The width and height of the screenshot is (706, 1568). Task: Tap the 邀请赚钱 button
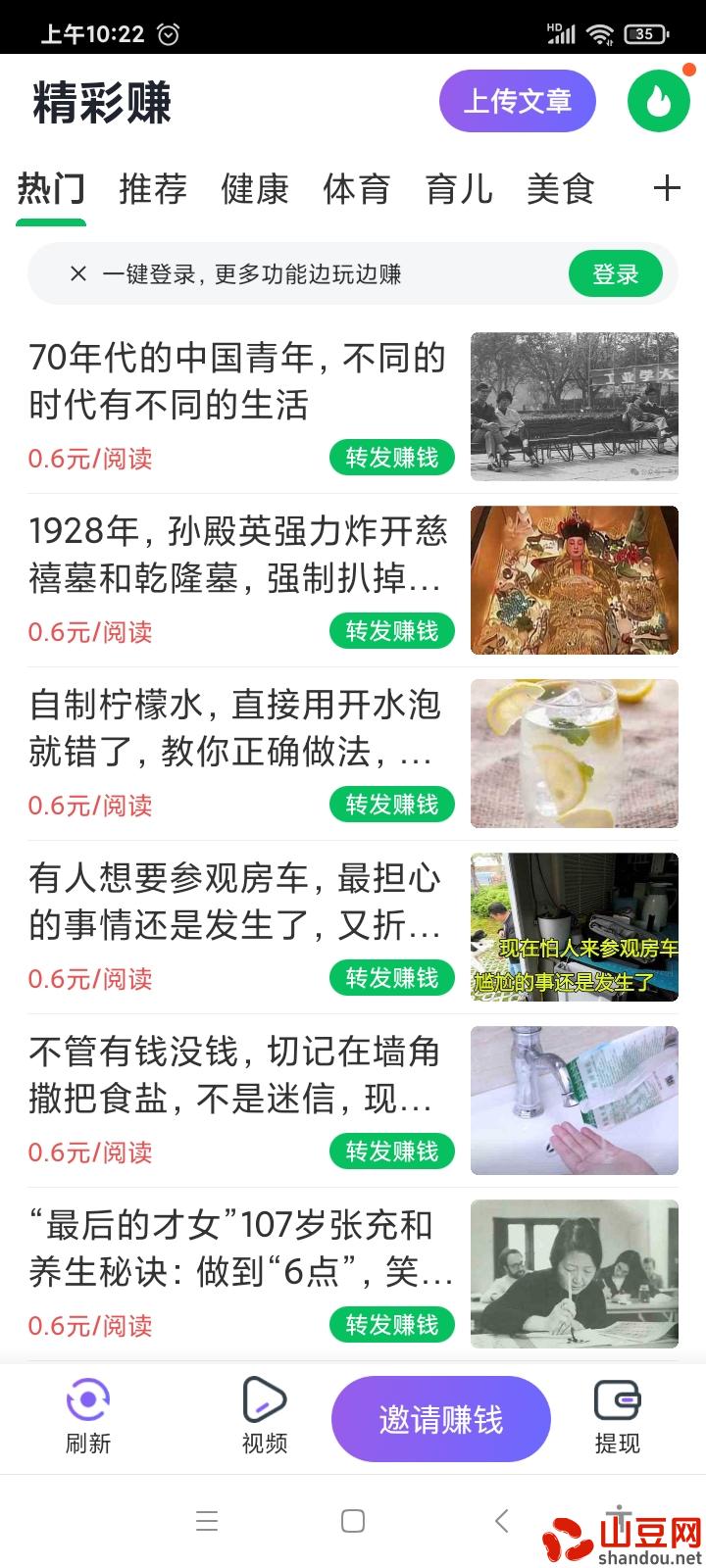pos(441,1419)
